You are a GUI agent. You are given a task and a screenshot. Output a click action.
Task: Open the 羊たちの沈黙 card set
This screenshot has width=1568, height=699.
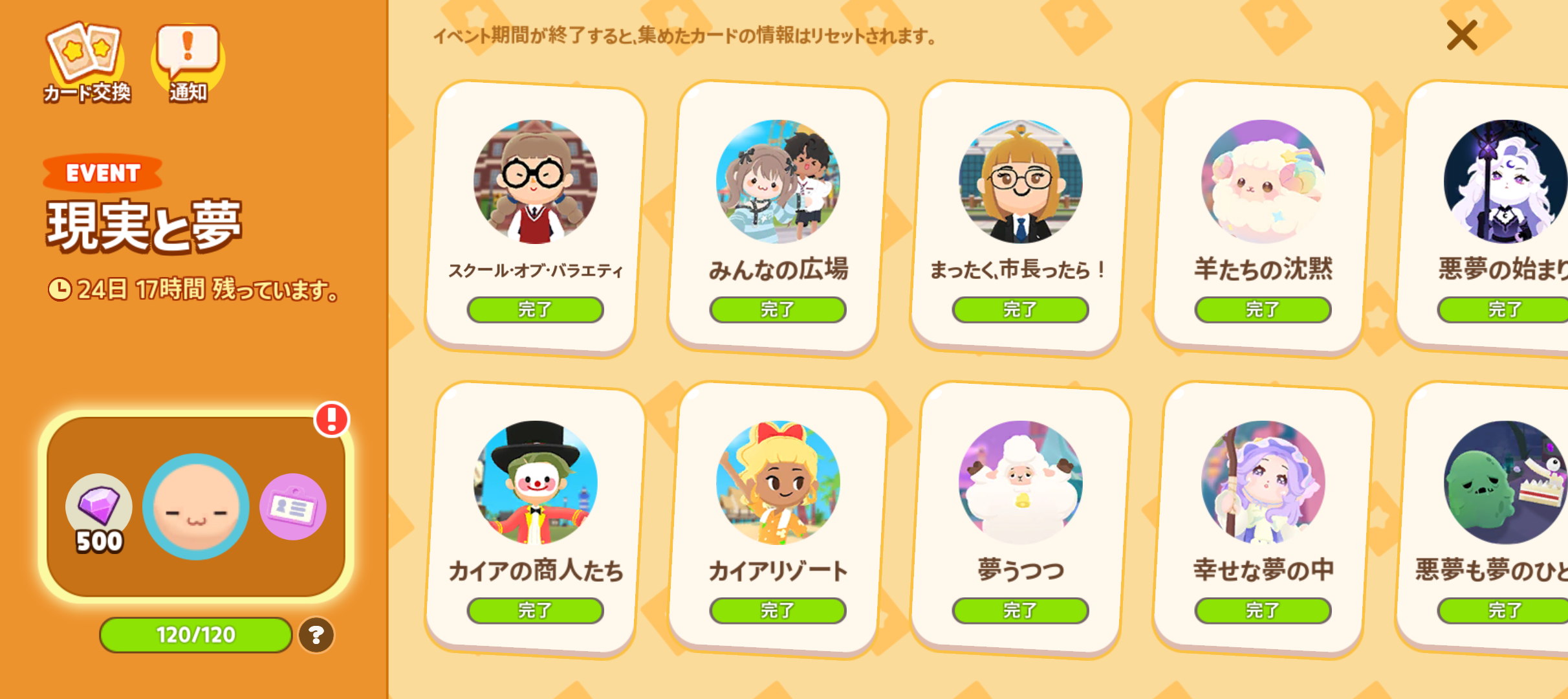(x=1263, y=217)
